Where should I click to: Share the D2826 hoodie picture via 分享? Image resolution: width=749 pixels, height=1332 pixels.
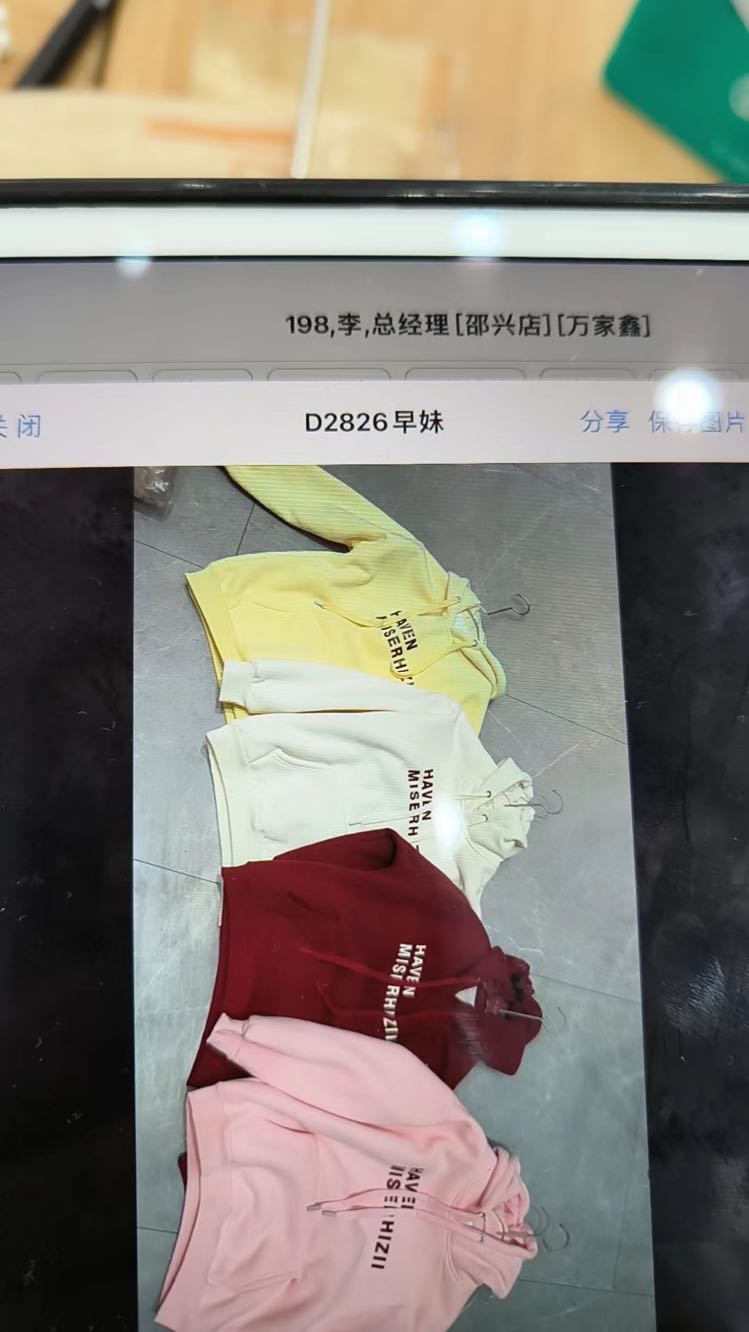(605, 421)
